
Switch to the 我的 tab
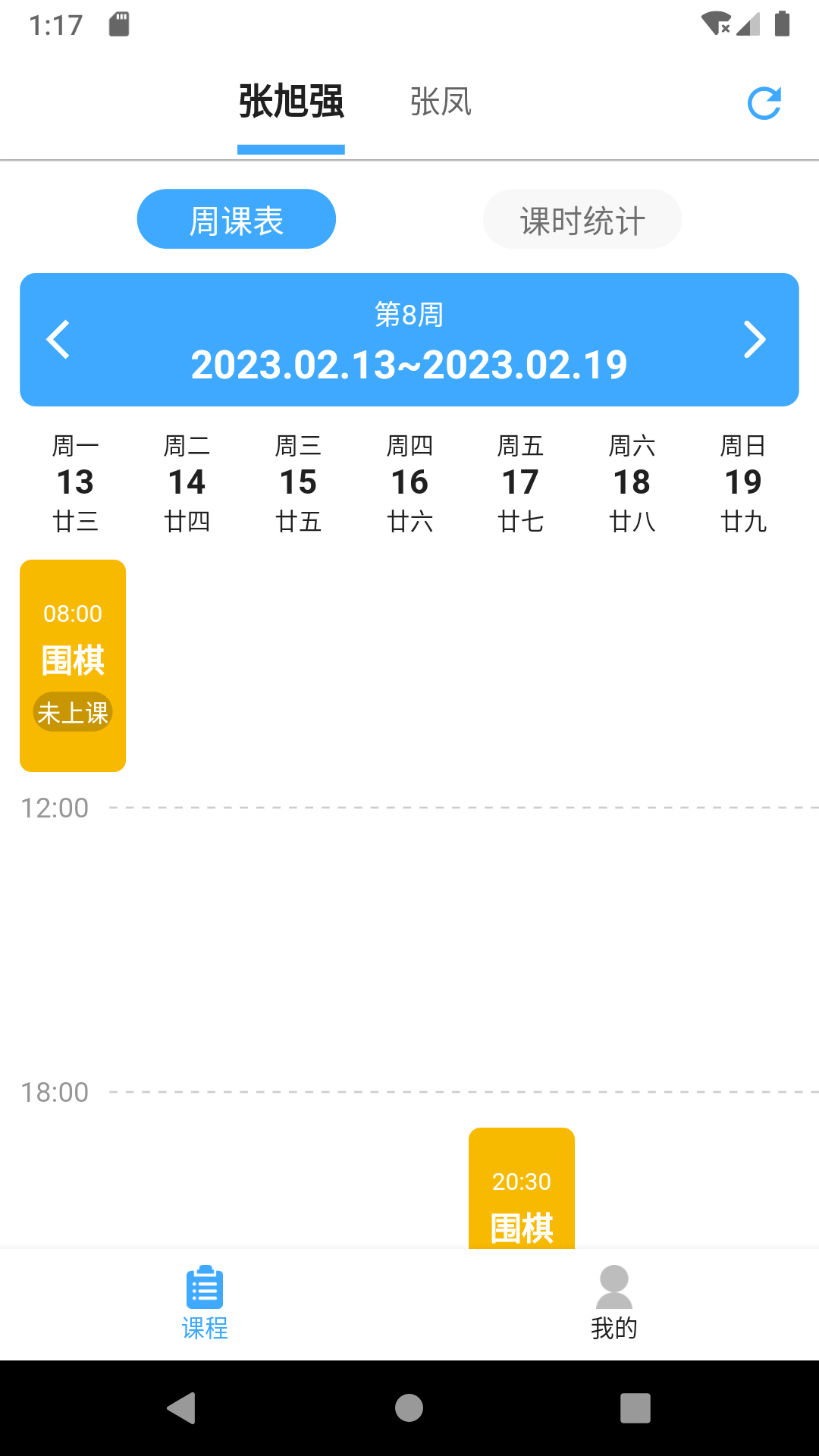point(613,1303)
